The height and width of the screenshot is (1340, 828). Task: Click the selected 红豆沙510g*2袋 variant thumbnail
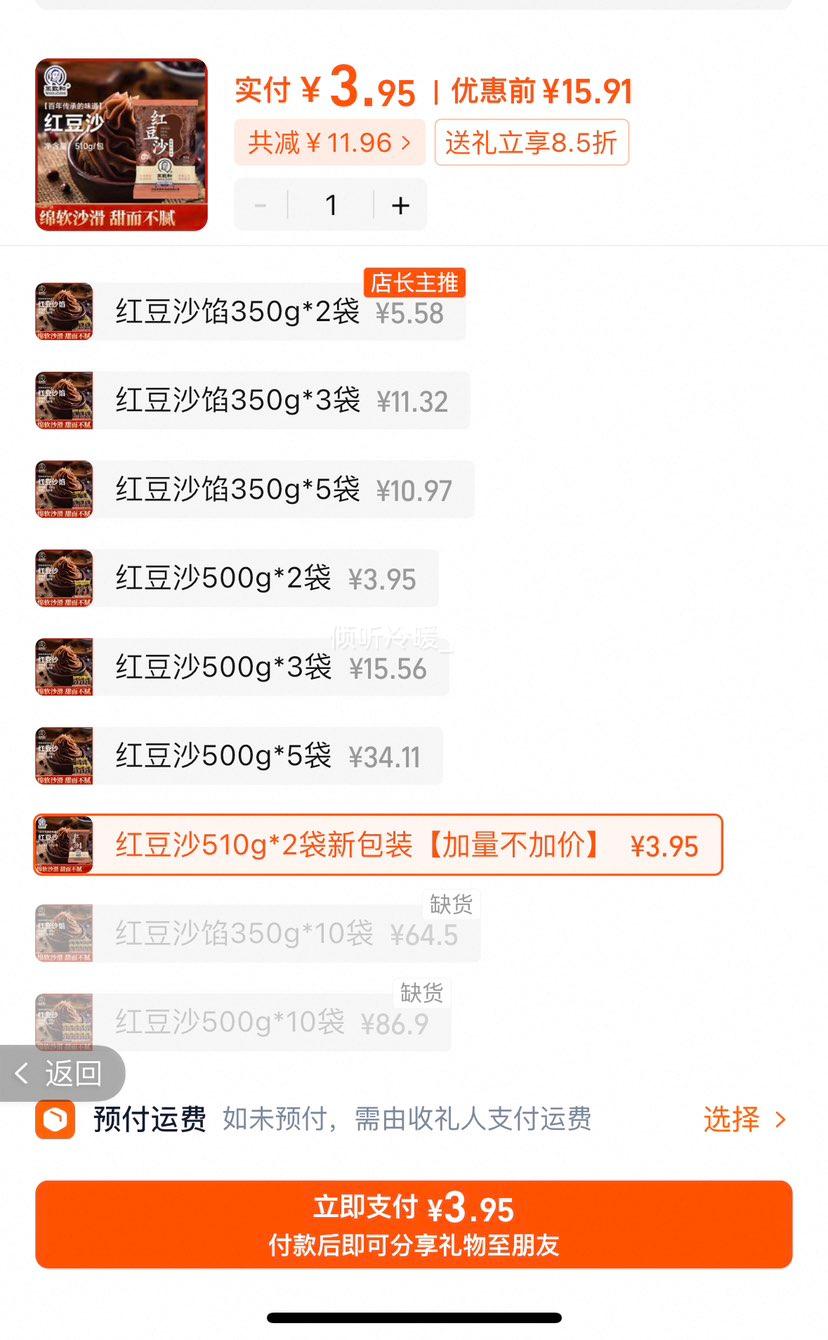pos(63,845)
